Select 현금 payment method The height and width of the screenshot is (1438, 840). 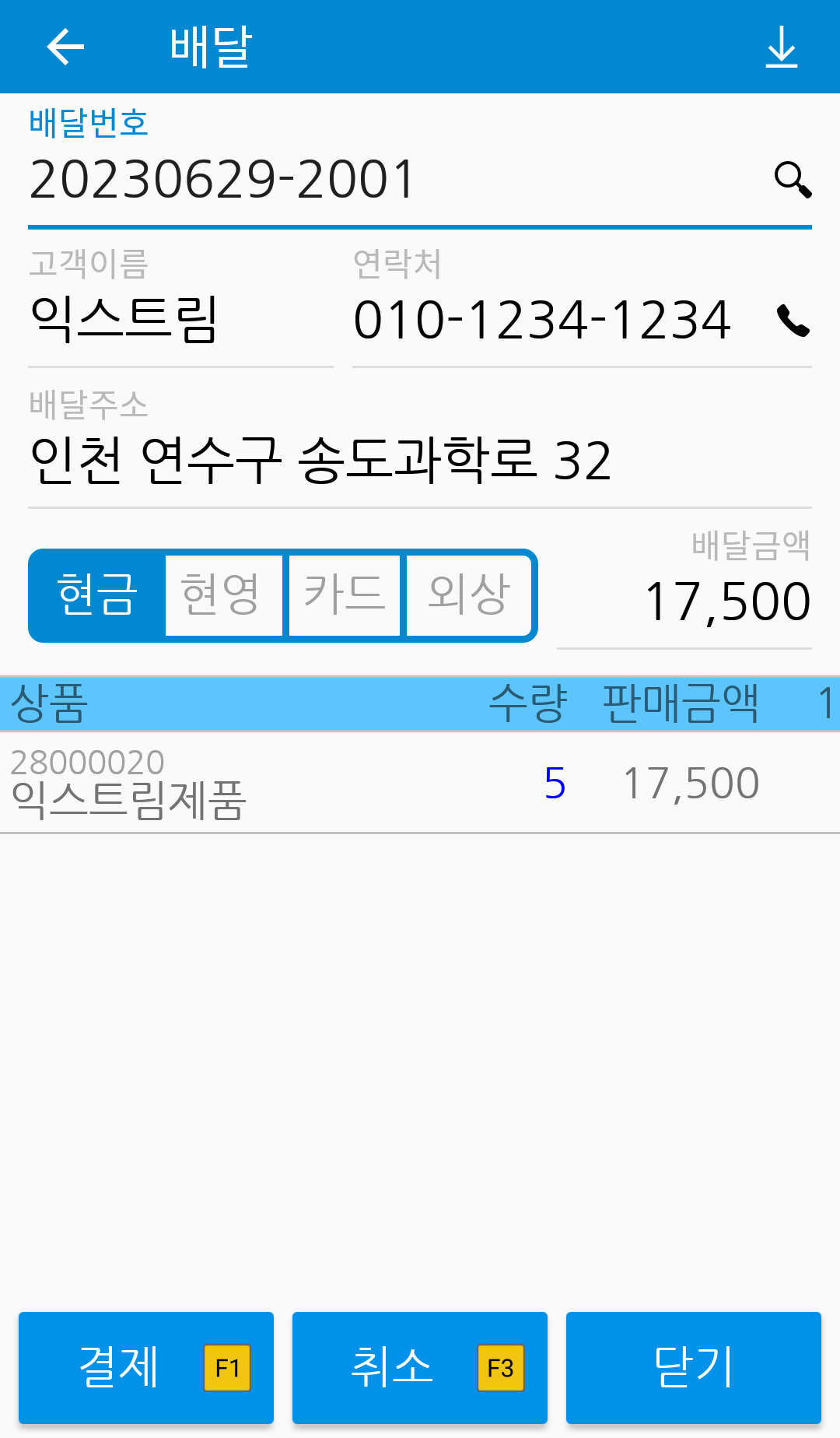98,595
